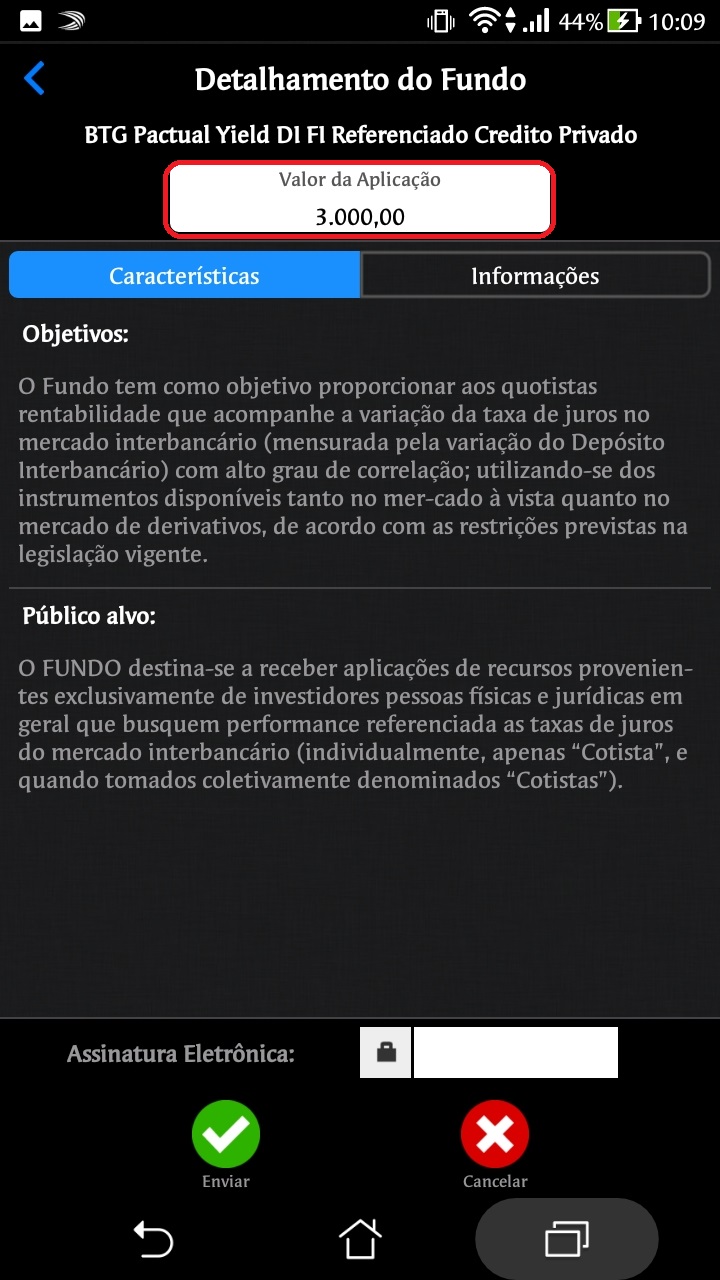Enter the Assinatura Eletrônica field
Viewport: 720px width, 1280px height.
[x=516, y=1052]
